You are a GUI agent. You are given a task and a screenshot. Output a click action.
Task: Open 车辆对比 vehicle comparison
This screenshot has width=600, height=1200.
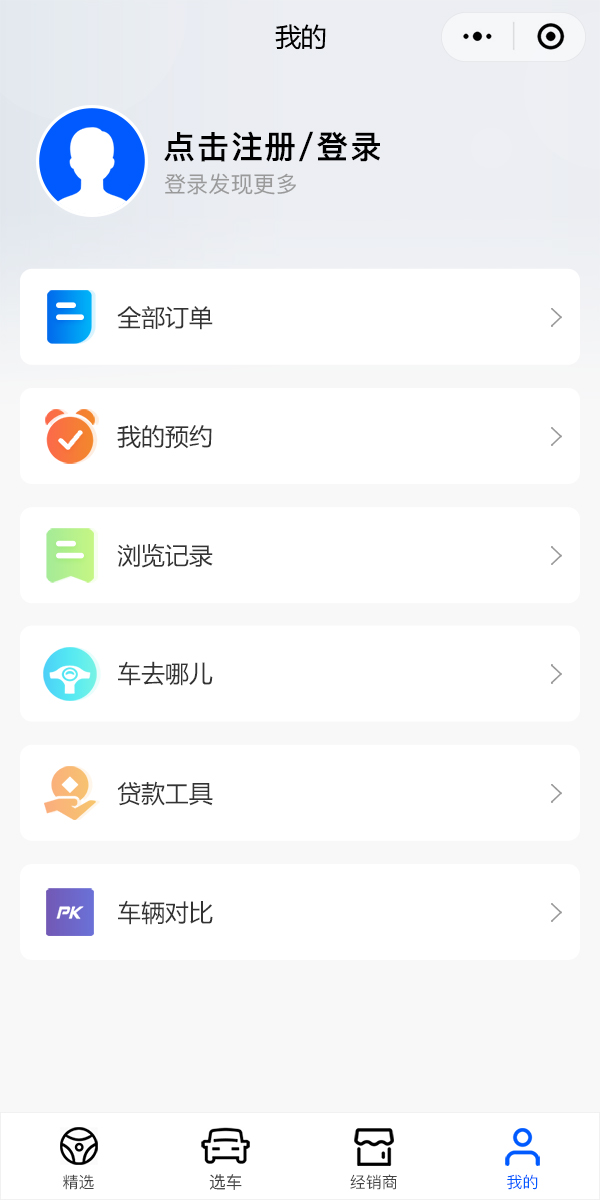[x=300, y=912]
